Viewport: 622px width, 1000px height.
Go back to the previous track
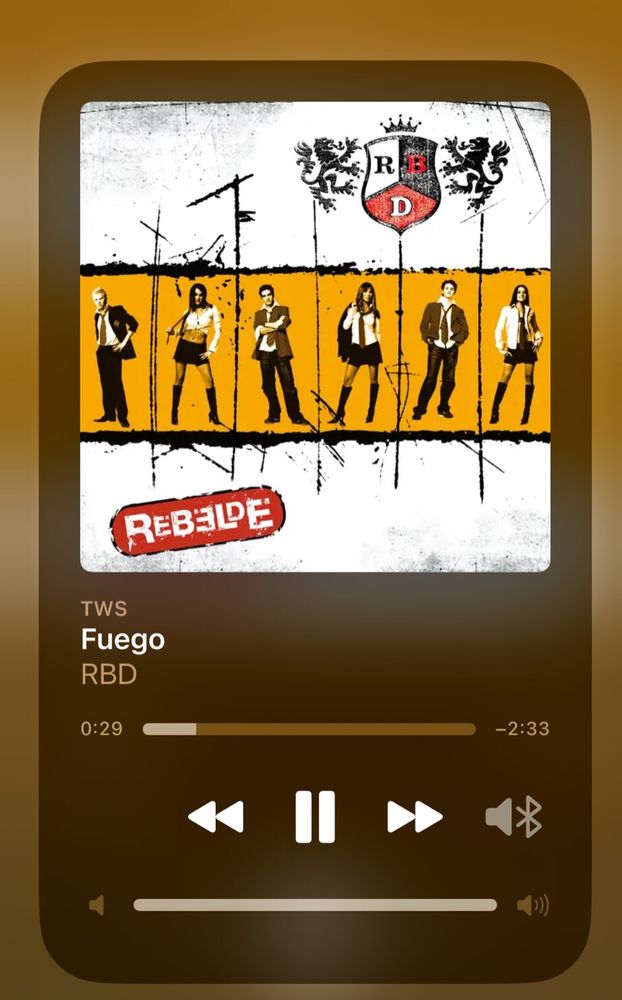point(216,817)
